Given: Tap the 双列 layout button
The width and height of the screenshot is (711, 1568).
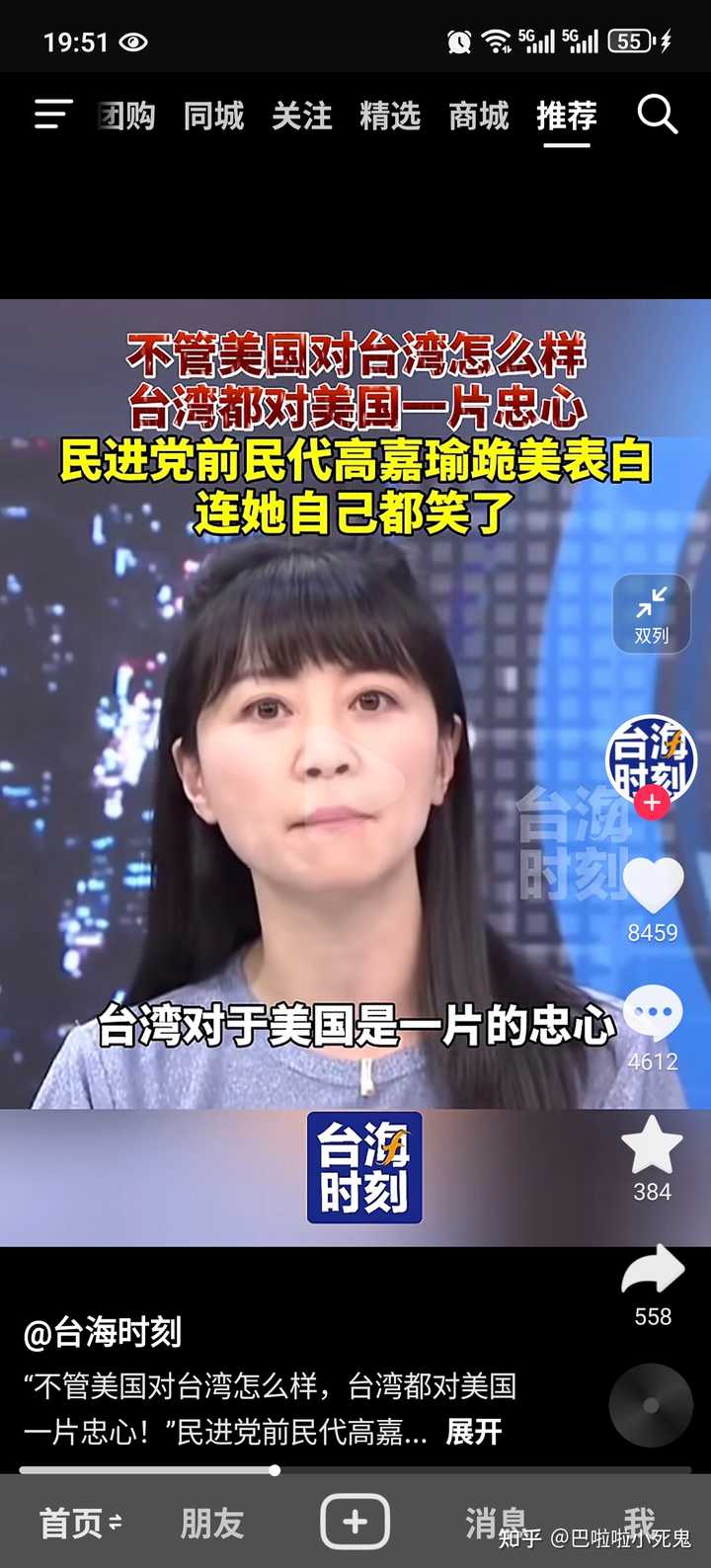Looking at the screenshot, I should [x=652, y=613].
